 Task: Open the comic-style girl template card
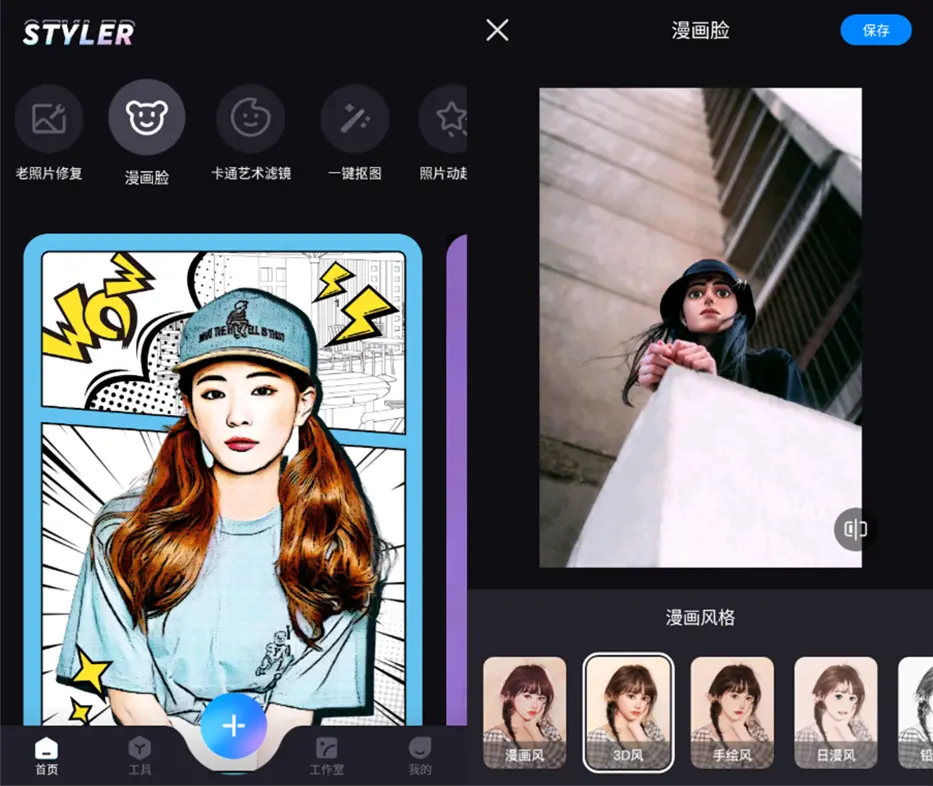click(x=222, y=480)
